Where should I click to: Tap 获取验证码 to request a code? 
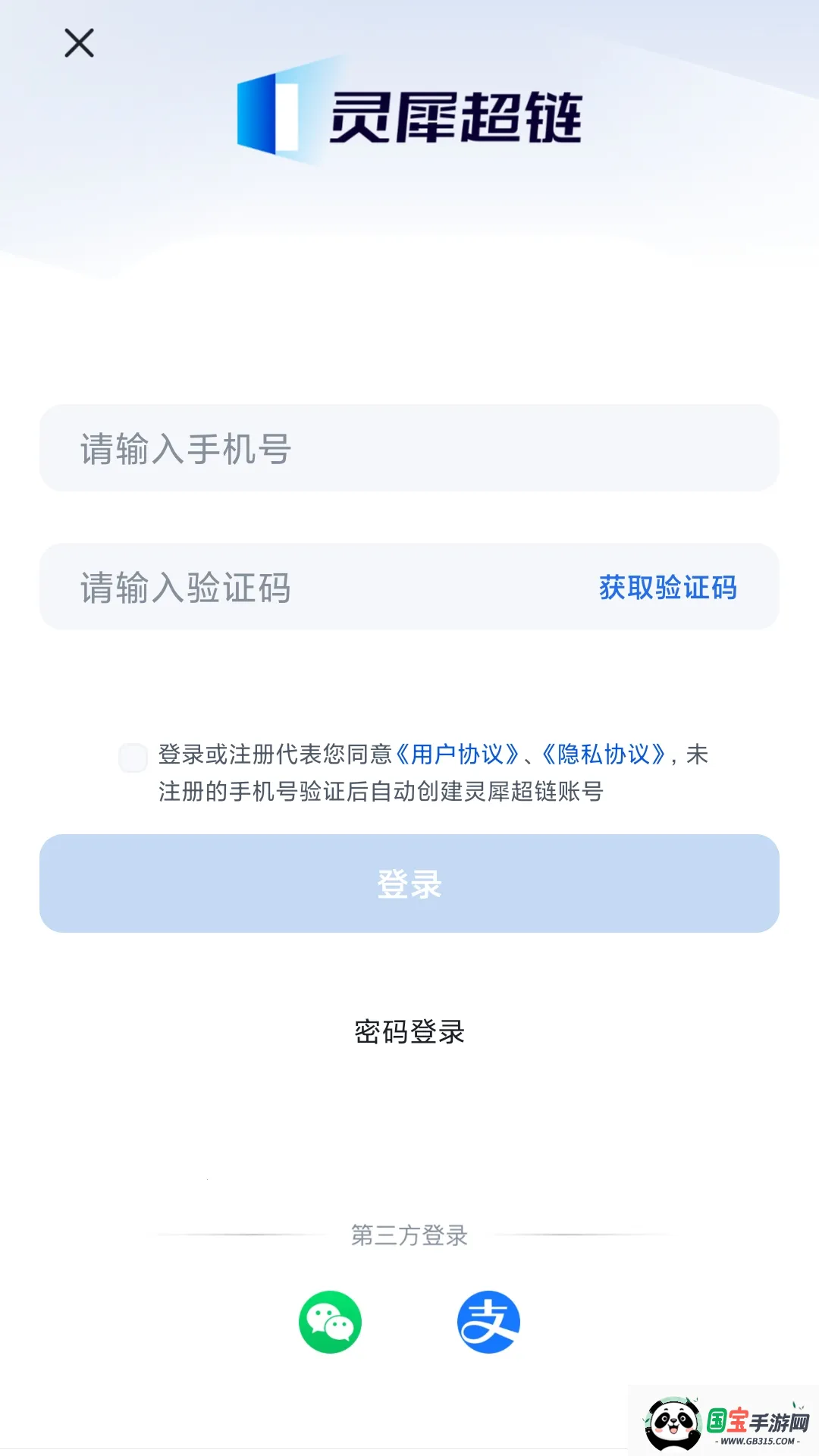[x=667, y=587]
